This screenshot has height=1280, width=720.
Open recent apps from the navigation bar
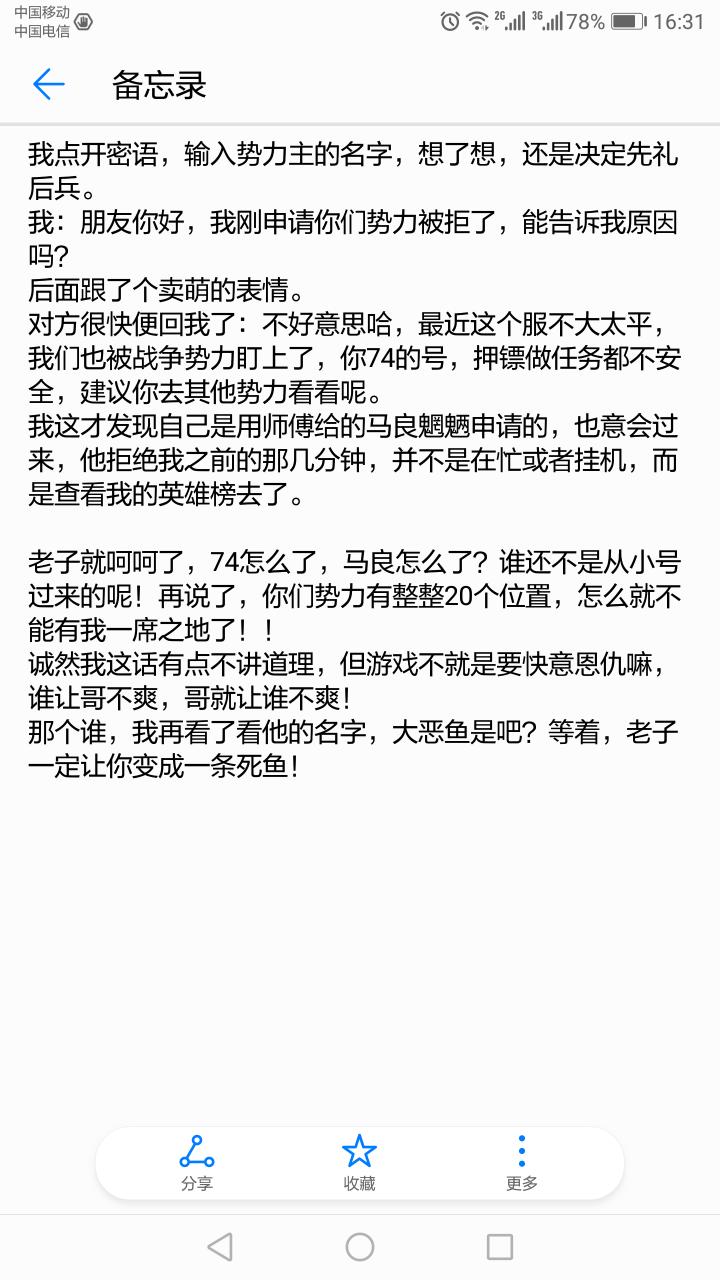(500, 1247)
